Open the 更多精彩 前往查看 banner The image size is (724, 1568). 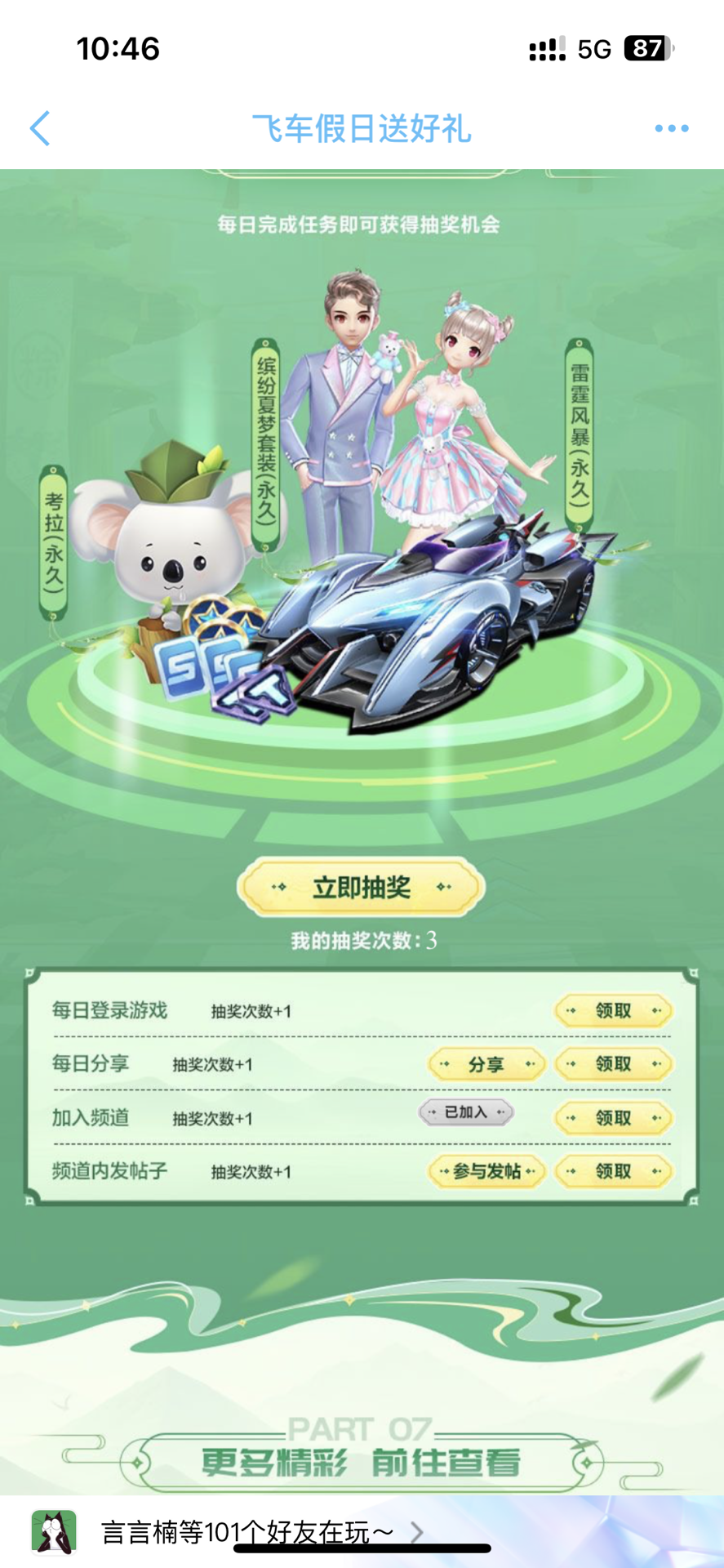click(x=361, y=1462)
